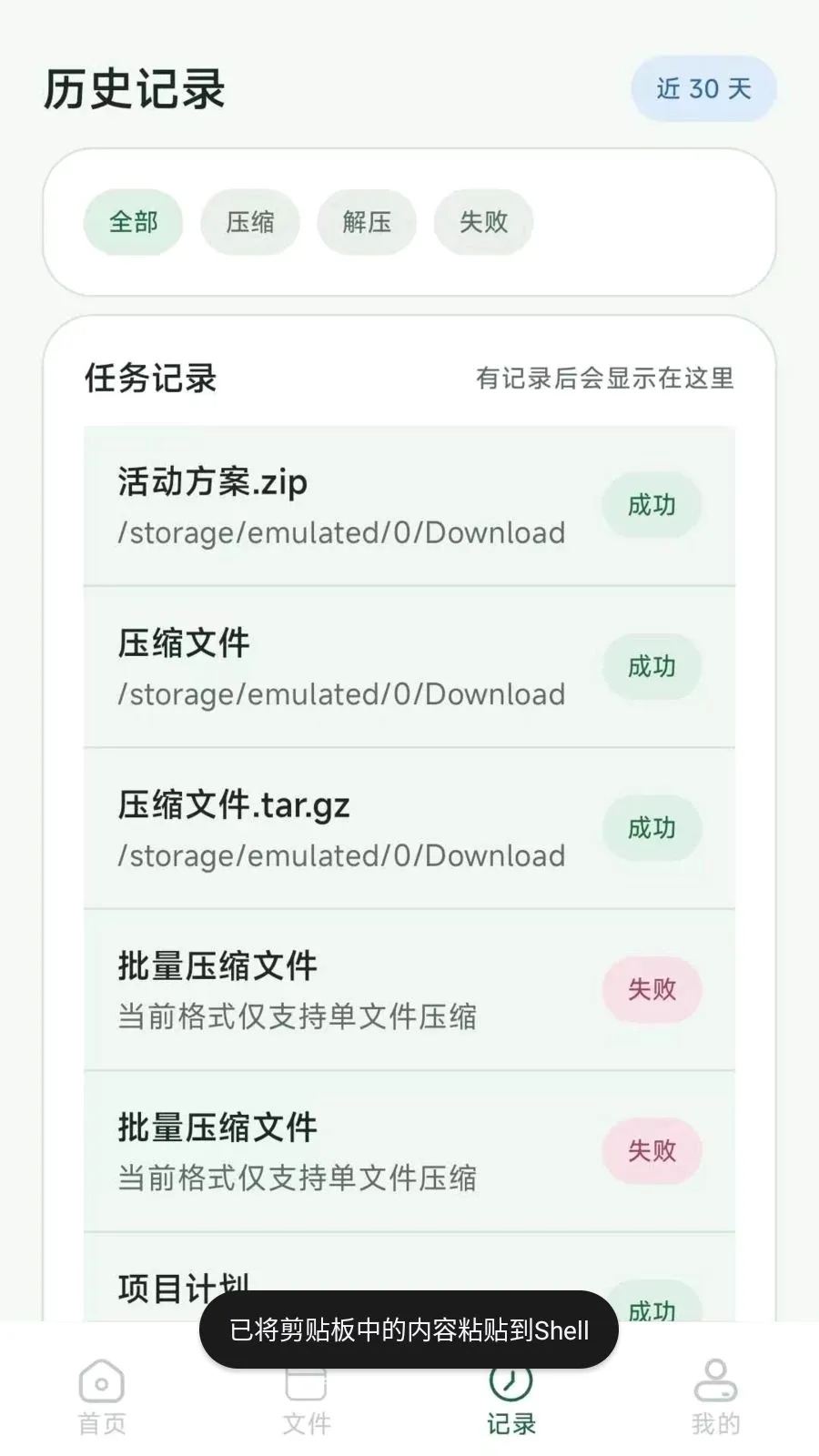
Task: Filter records by 解压
Action: (x=367, y=221)
